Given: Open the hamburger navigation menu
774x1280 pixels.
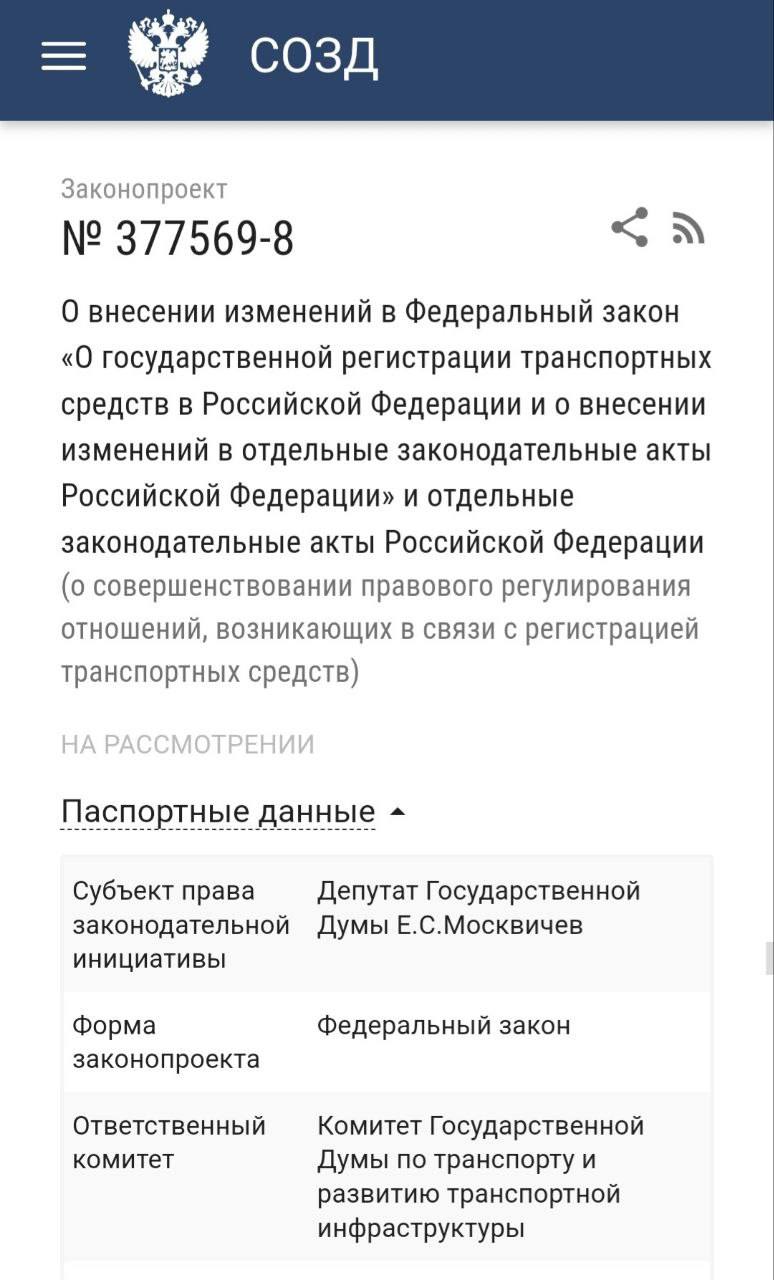Looking at the screenshot, I should [64, 55].
